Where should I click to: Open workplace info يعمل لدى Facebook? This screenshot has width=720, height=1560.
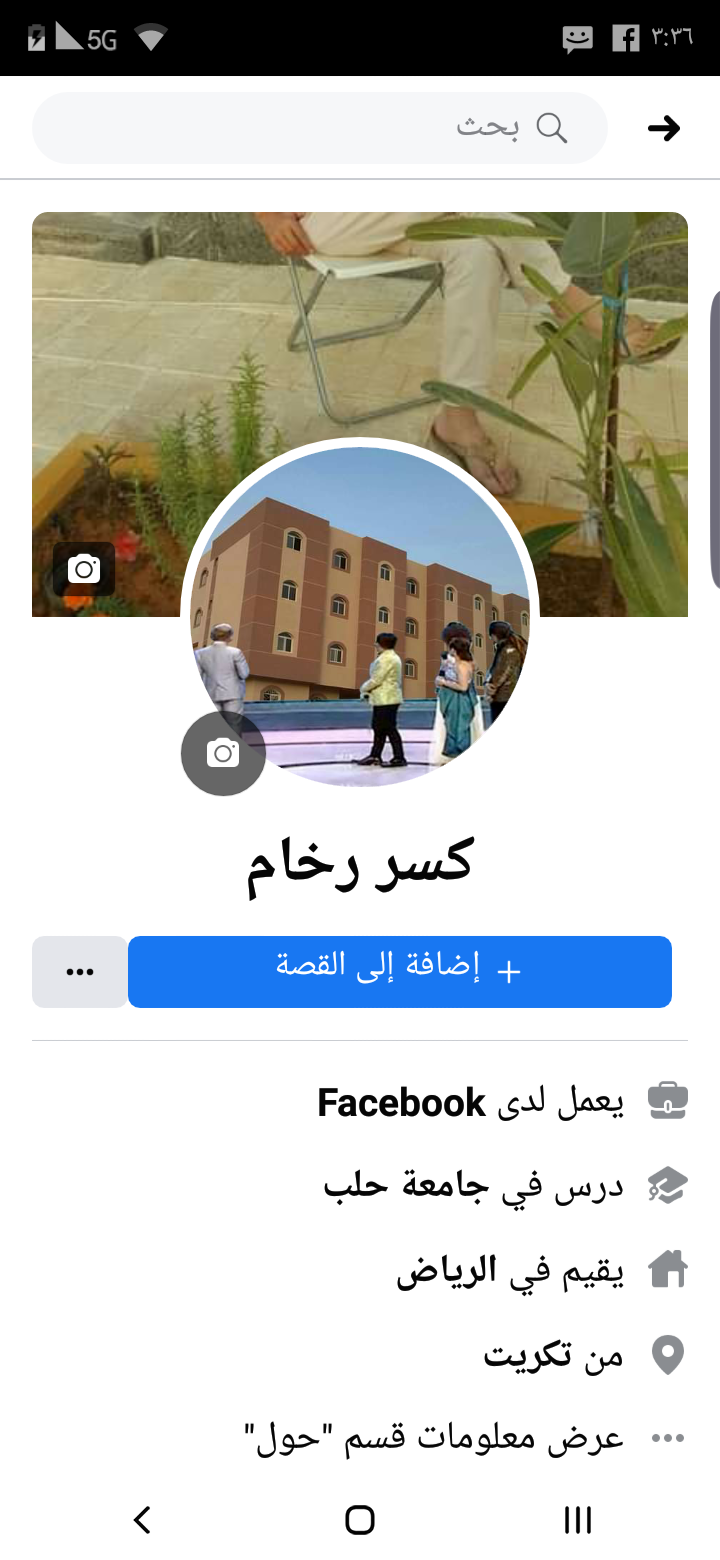[470, 1103]
